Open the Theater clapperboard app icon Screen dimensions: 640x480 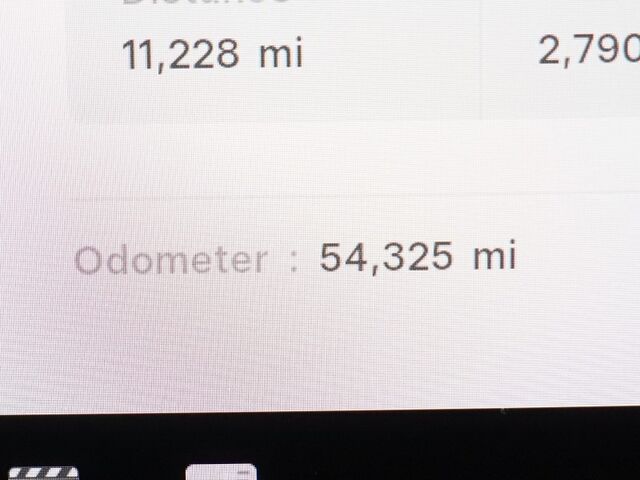point(41,472)
